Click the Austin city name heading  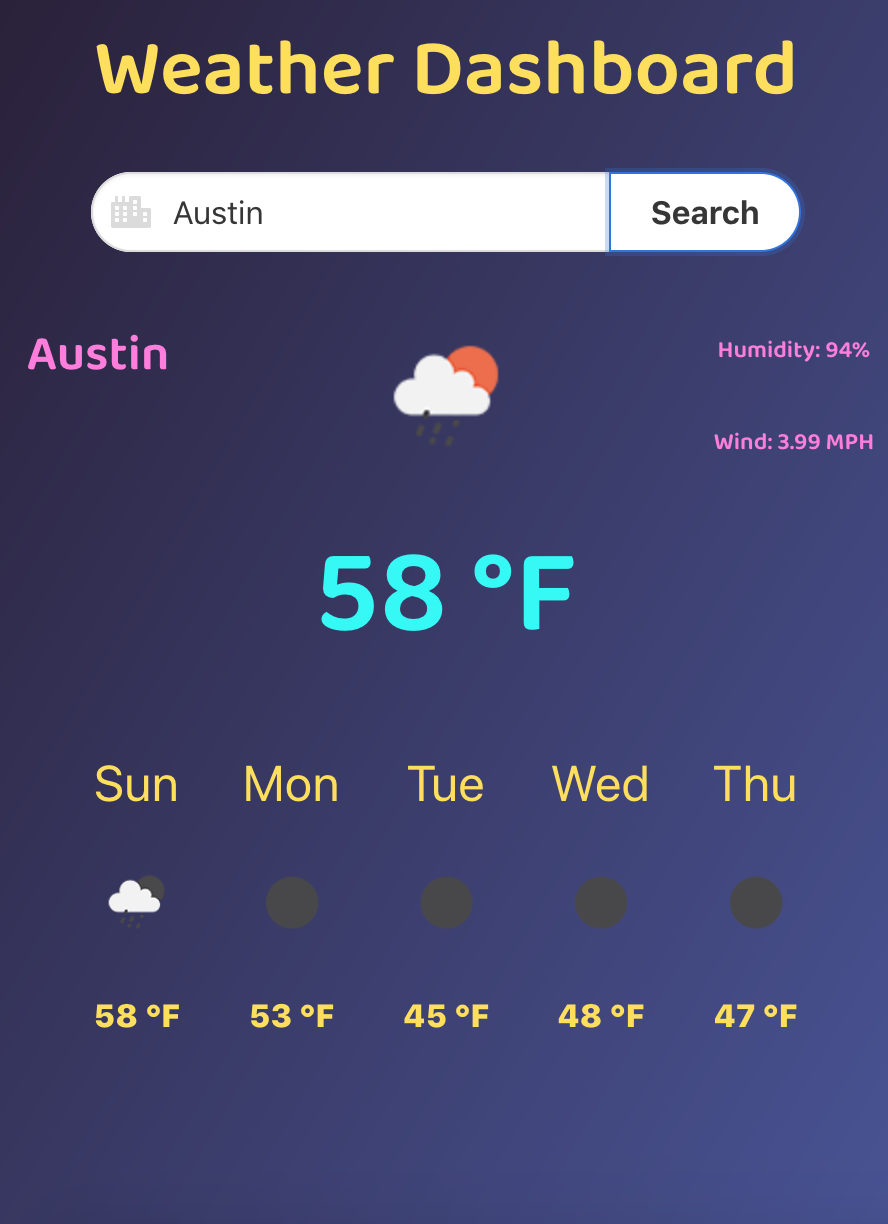(97, 353)
